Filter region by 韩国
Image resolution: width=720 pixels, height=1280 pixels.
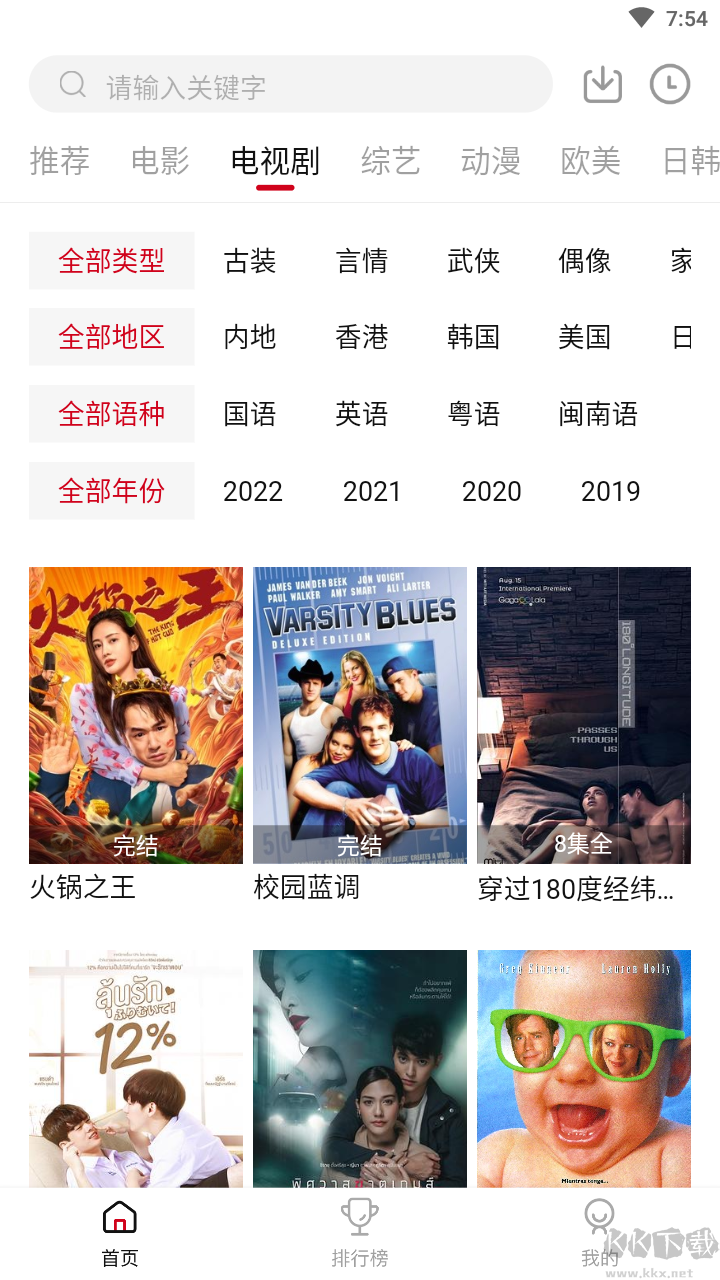[x=473, y=337]
